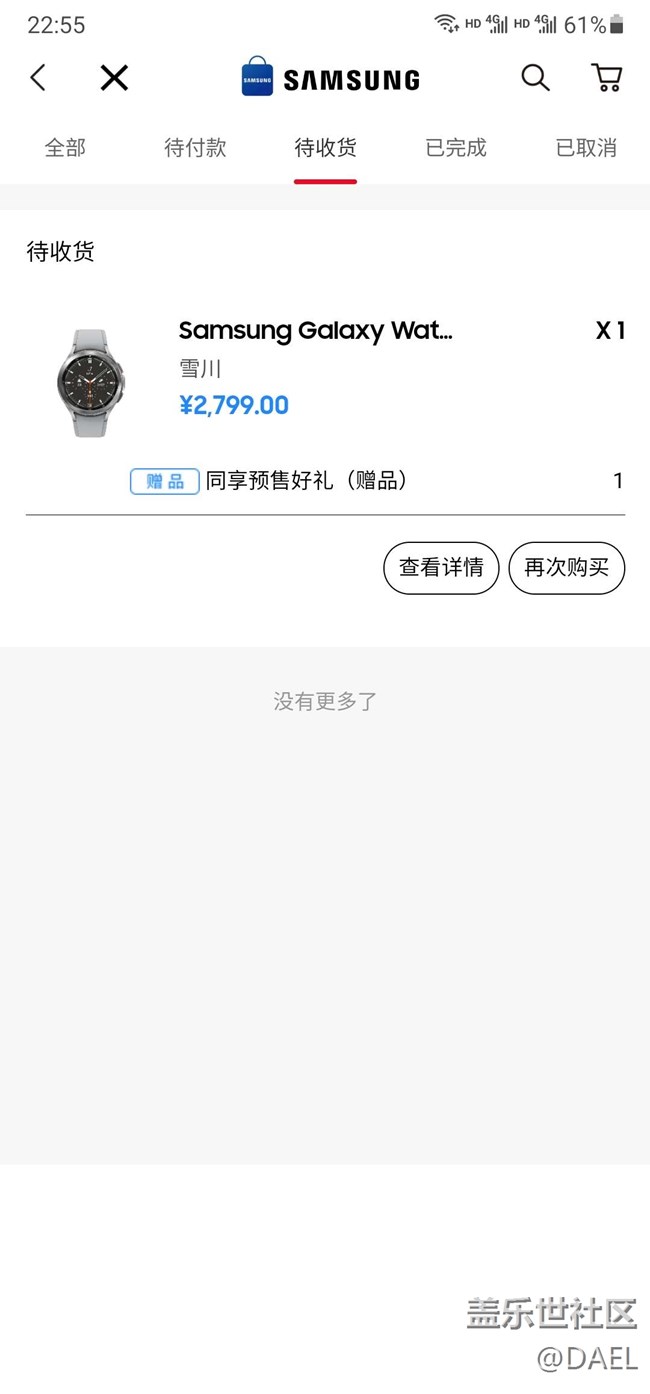
Task: Switch to the 已完成 tab
Action: (456, 149)
